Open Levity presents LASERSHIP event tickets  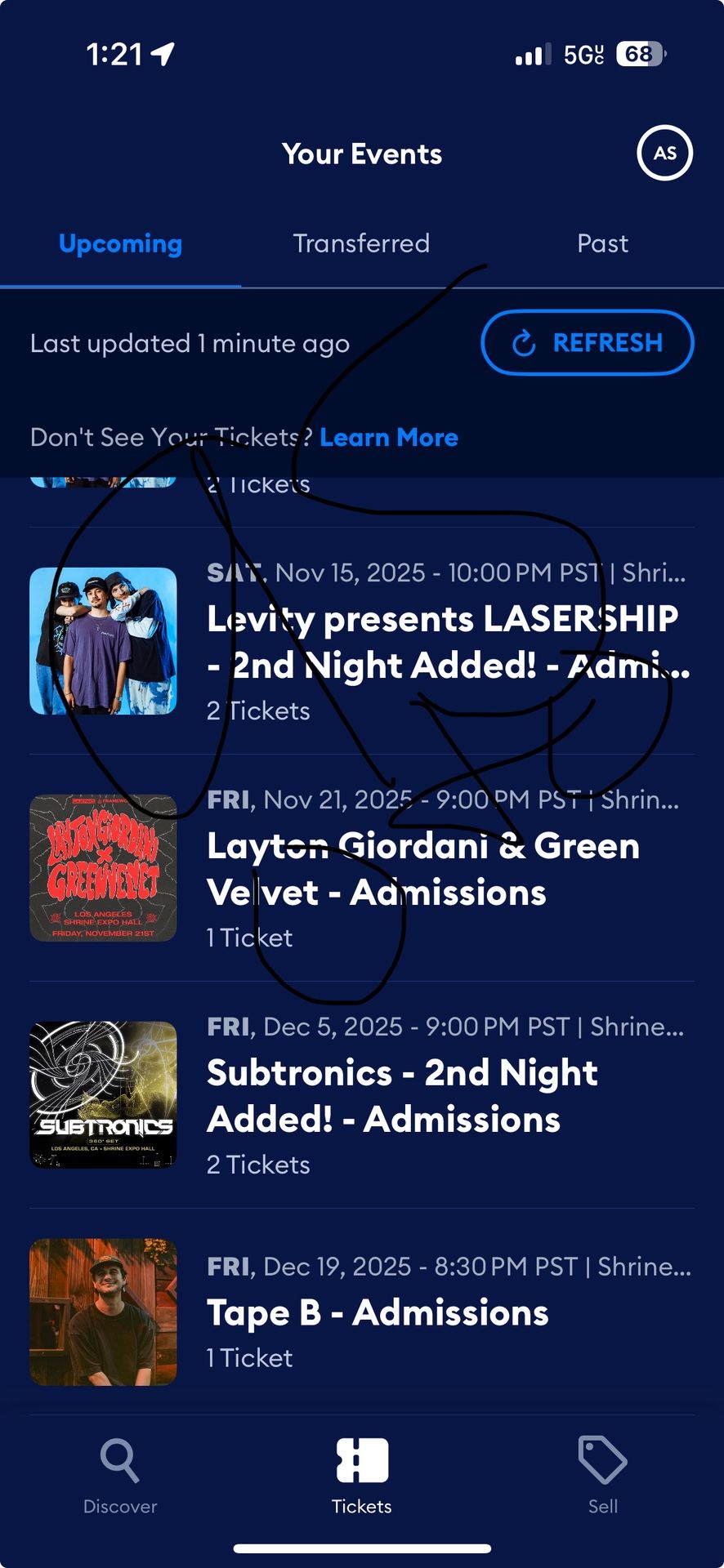(x=441, y=642)
